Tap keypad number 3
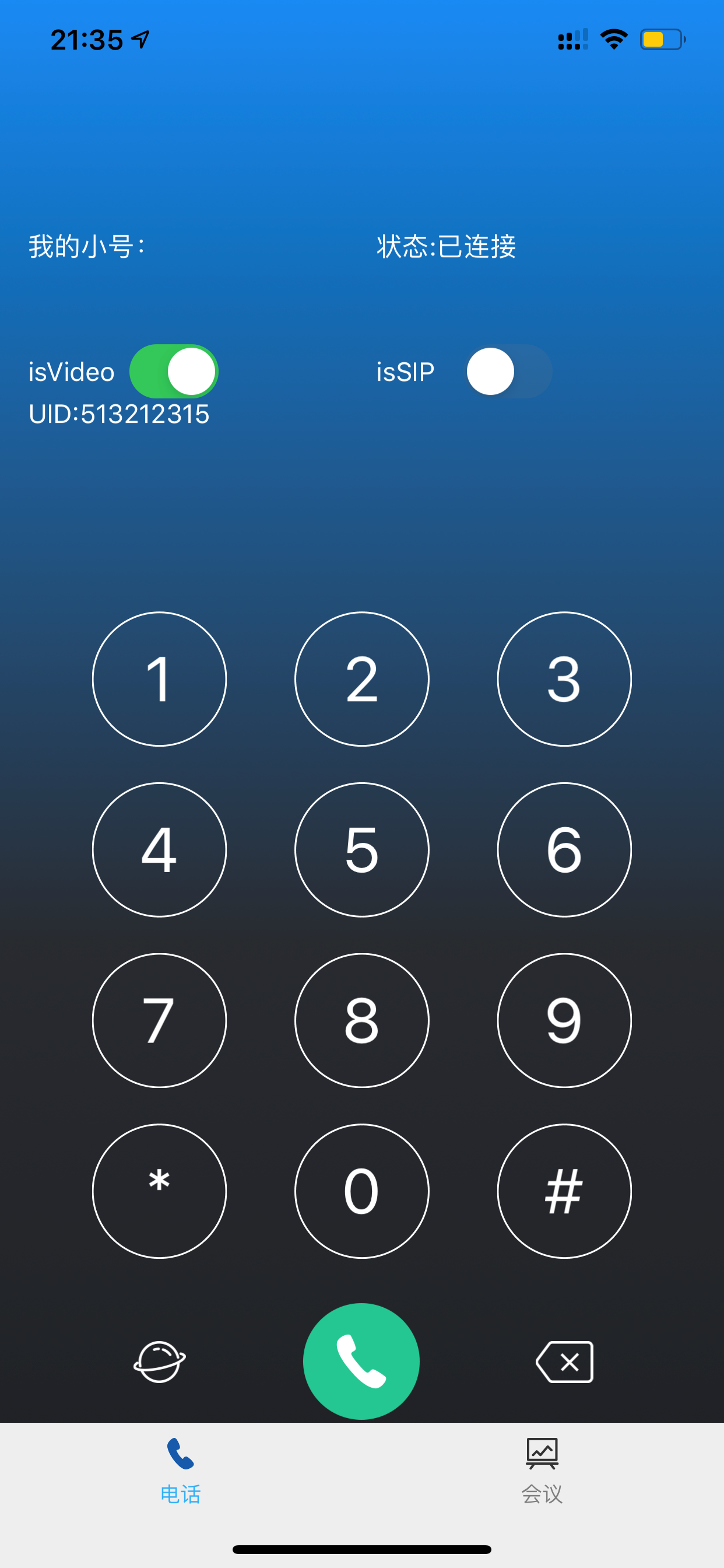The height and width of the screenshot is (1568, 724). click(564, 678)
